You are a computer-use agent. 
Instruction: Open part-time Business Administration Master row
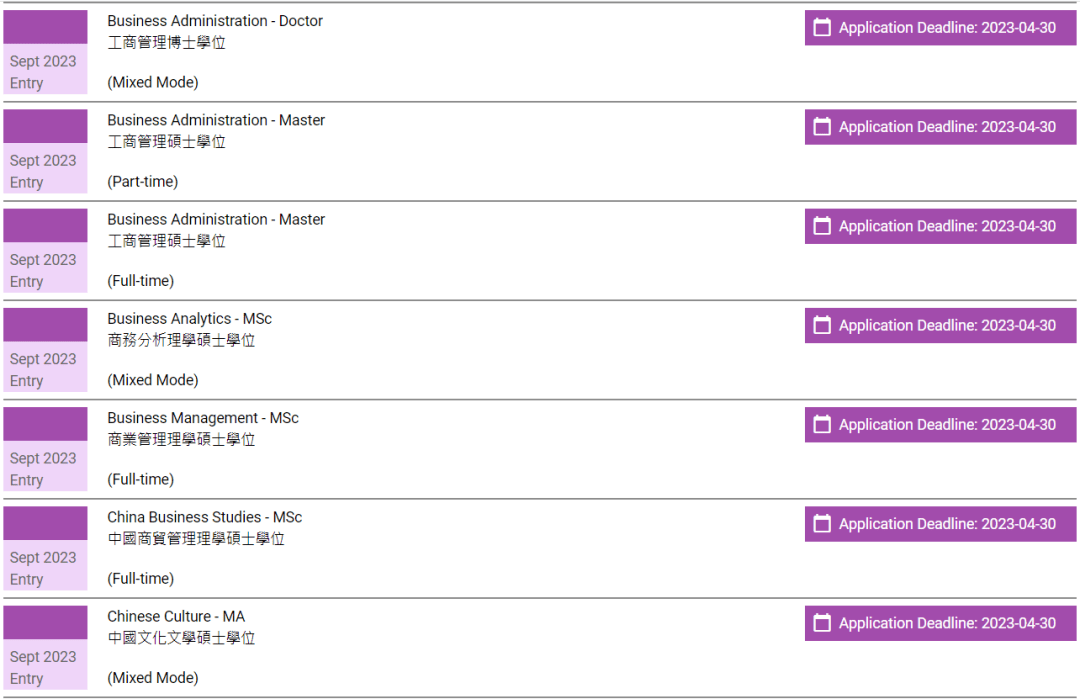pyautogui.click(x=216, y=120)
